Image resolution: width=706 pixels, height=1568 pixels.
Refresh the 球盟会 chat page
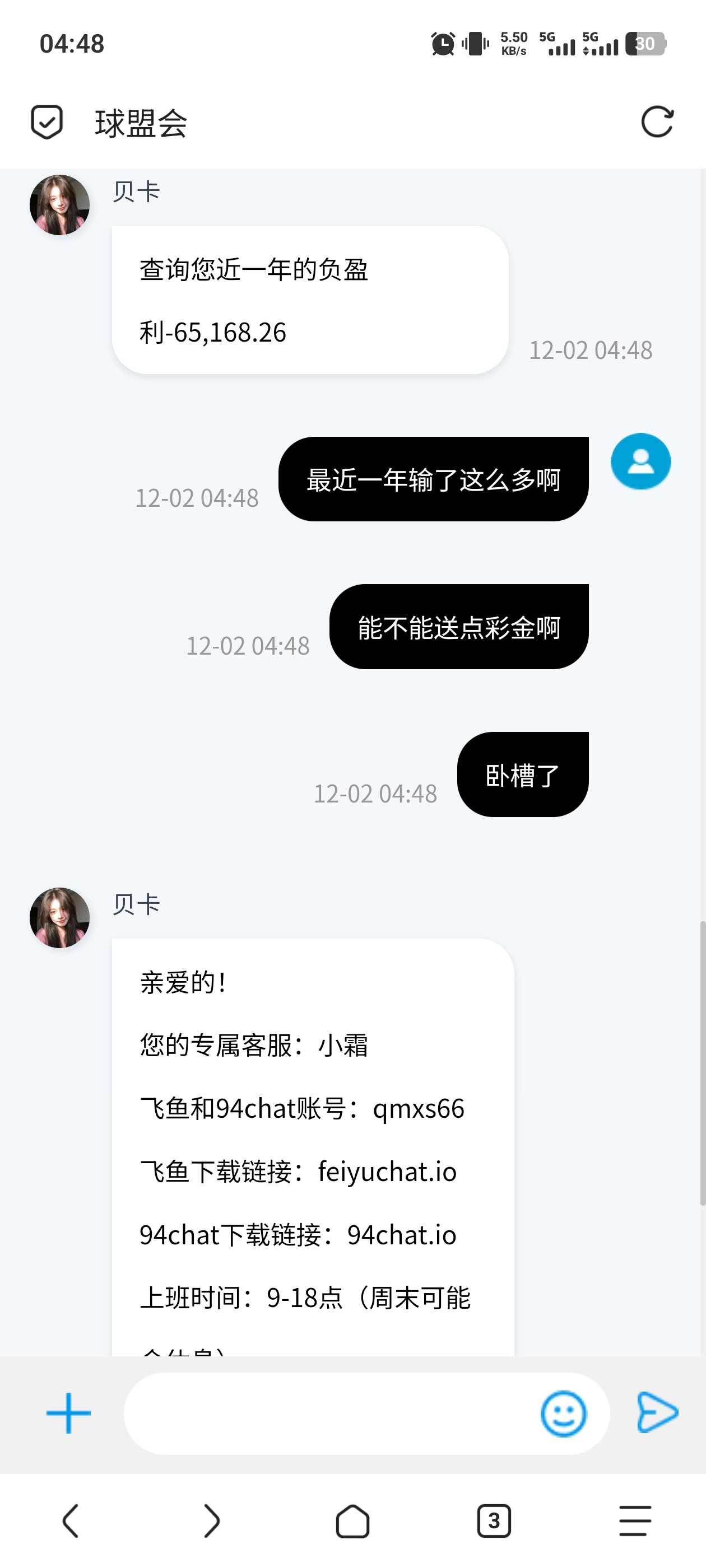tap(657, 122)
